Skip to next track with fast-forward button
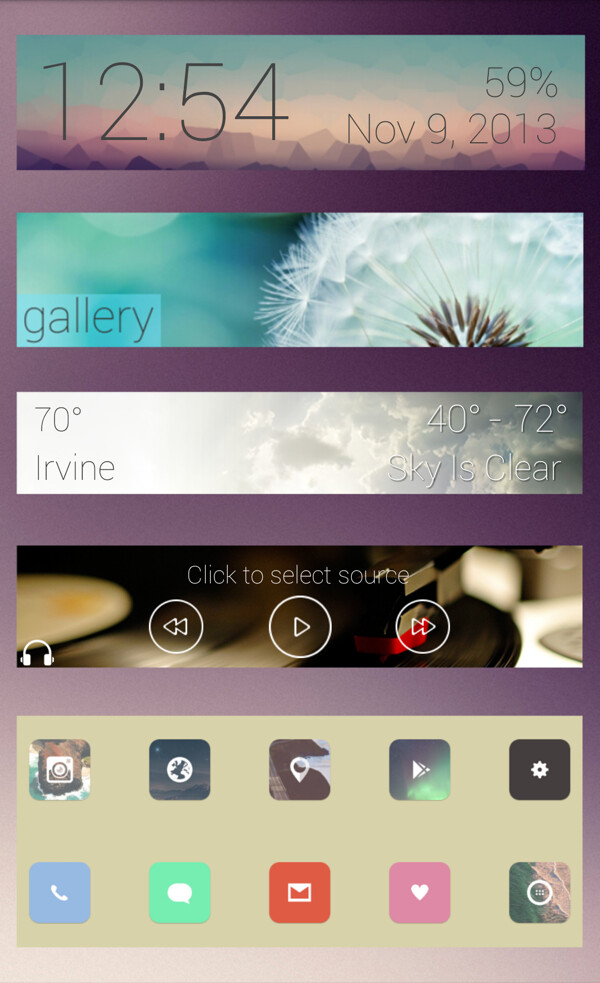The height and width of the screenshot is (983, 600). coord(422,627)
